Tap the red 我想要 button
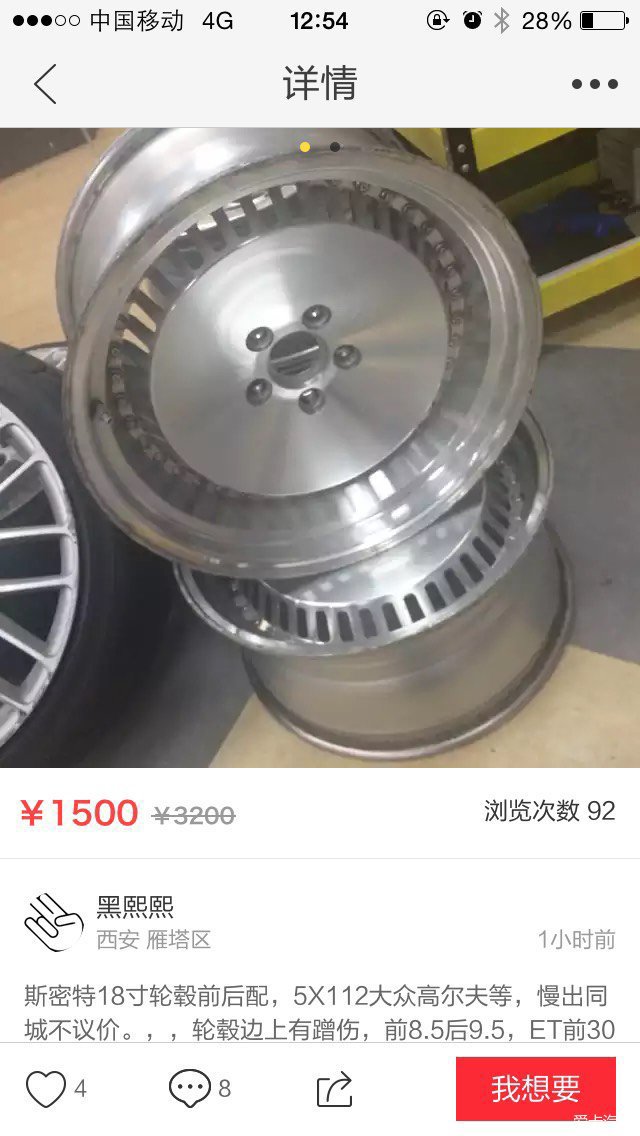 coord(535,1088)
